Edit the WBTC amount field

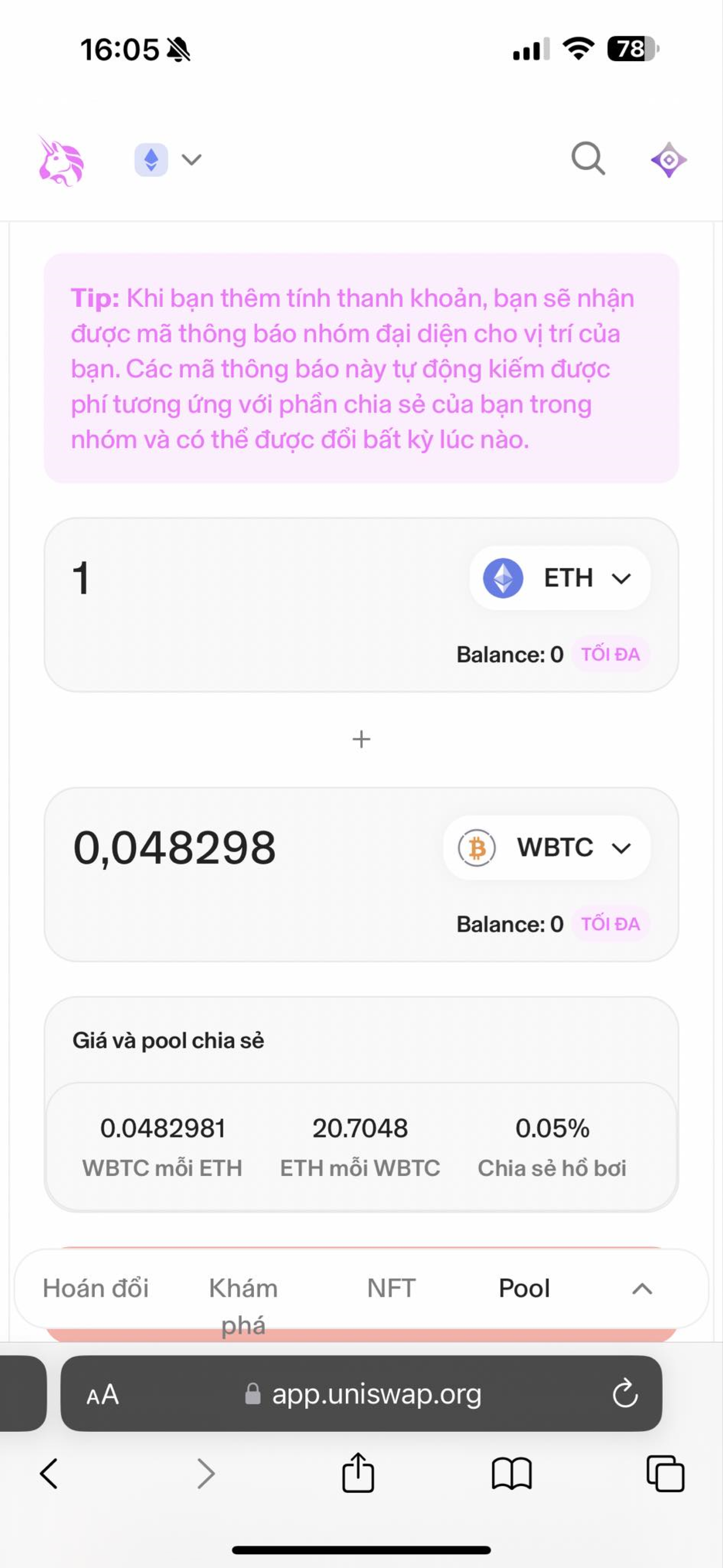(x=244, y=847)
